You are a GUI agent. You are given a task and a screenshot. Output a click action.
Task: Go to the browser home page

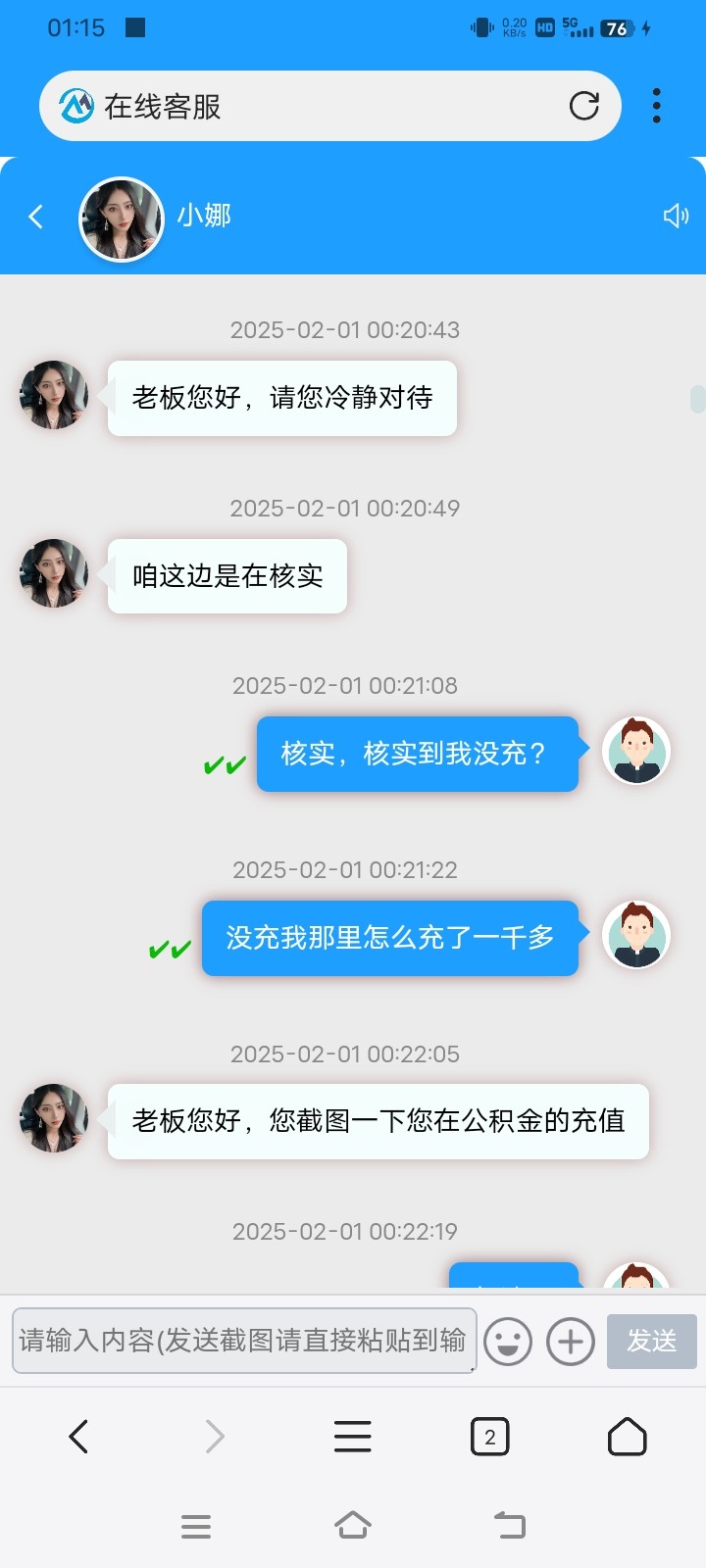pyautogui.click(x=627, y=1437)
